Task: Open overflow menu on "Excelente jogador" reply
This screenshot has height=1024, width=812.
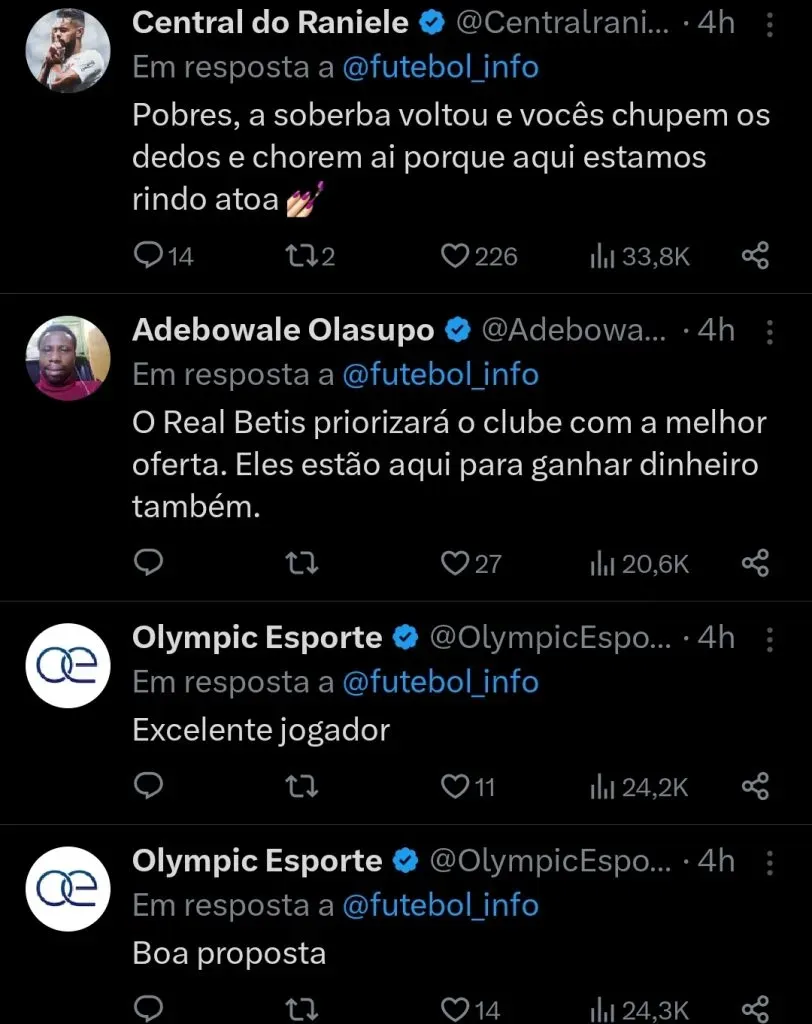Action: (x=770, y=638)
